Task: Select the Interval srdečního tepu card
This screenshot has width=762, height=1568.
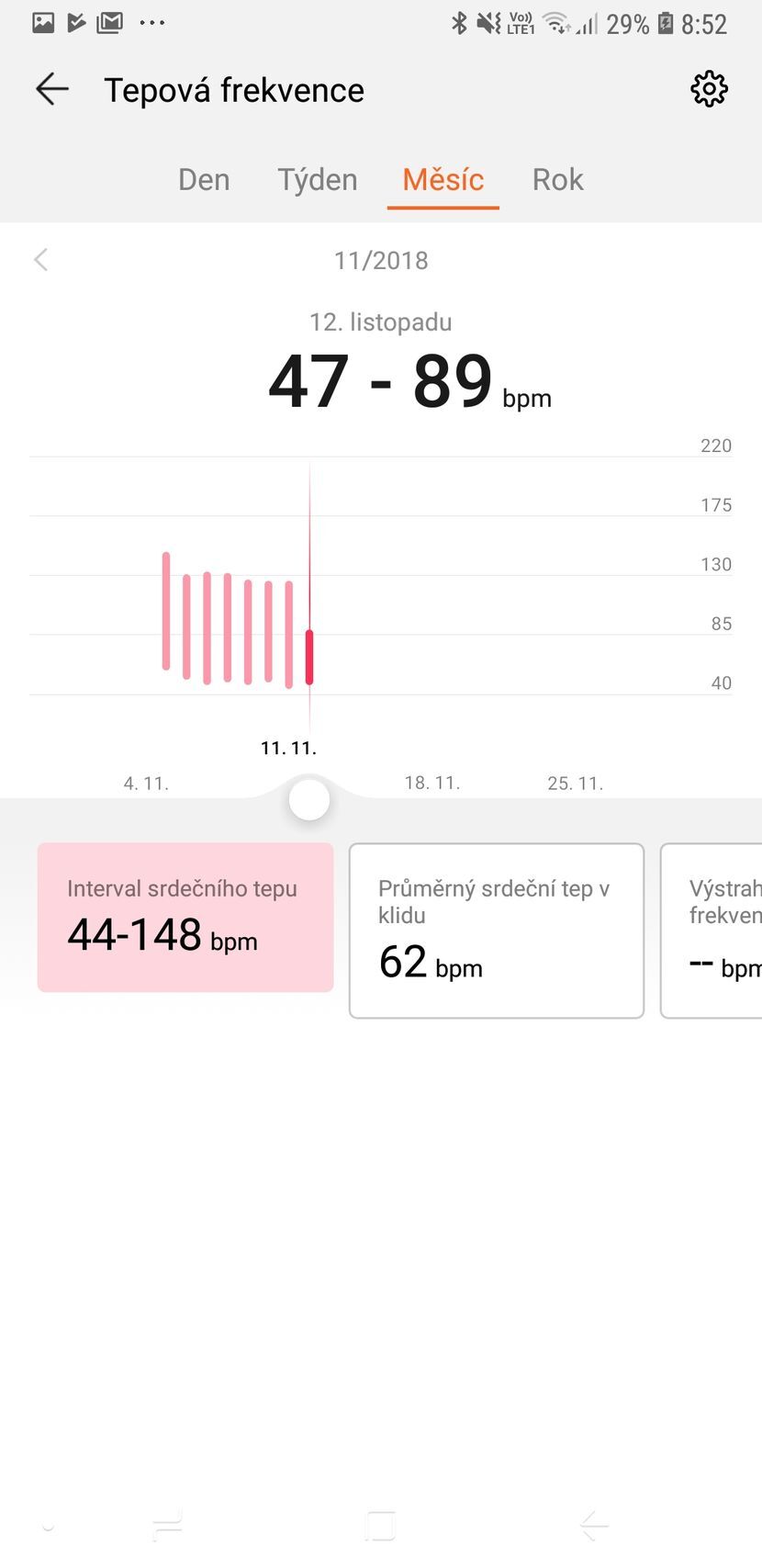Action: pyautogui.click(x=185, y=917)
